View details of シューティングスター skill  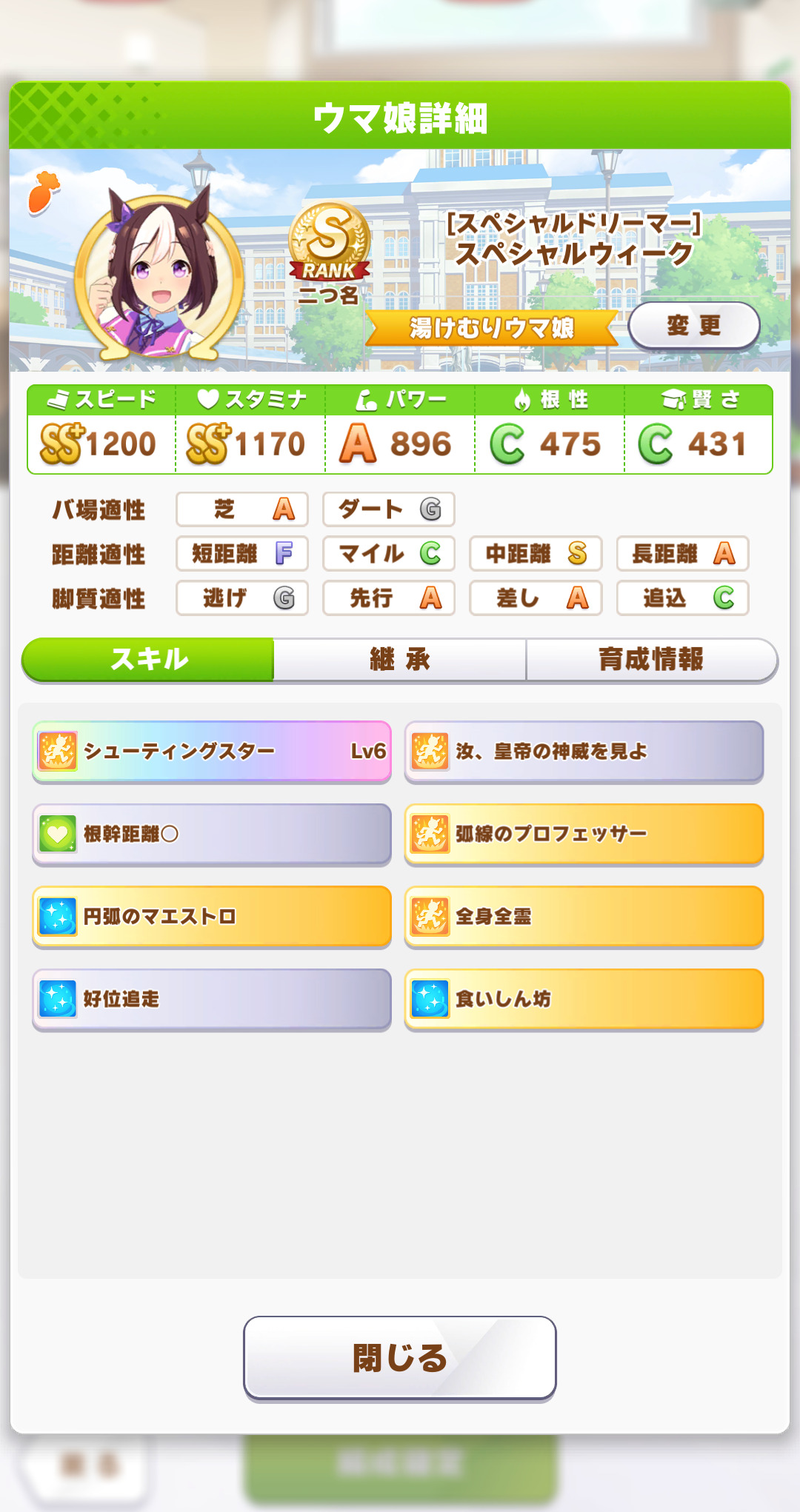click(212, 752)
